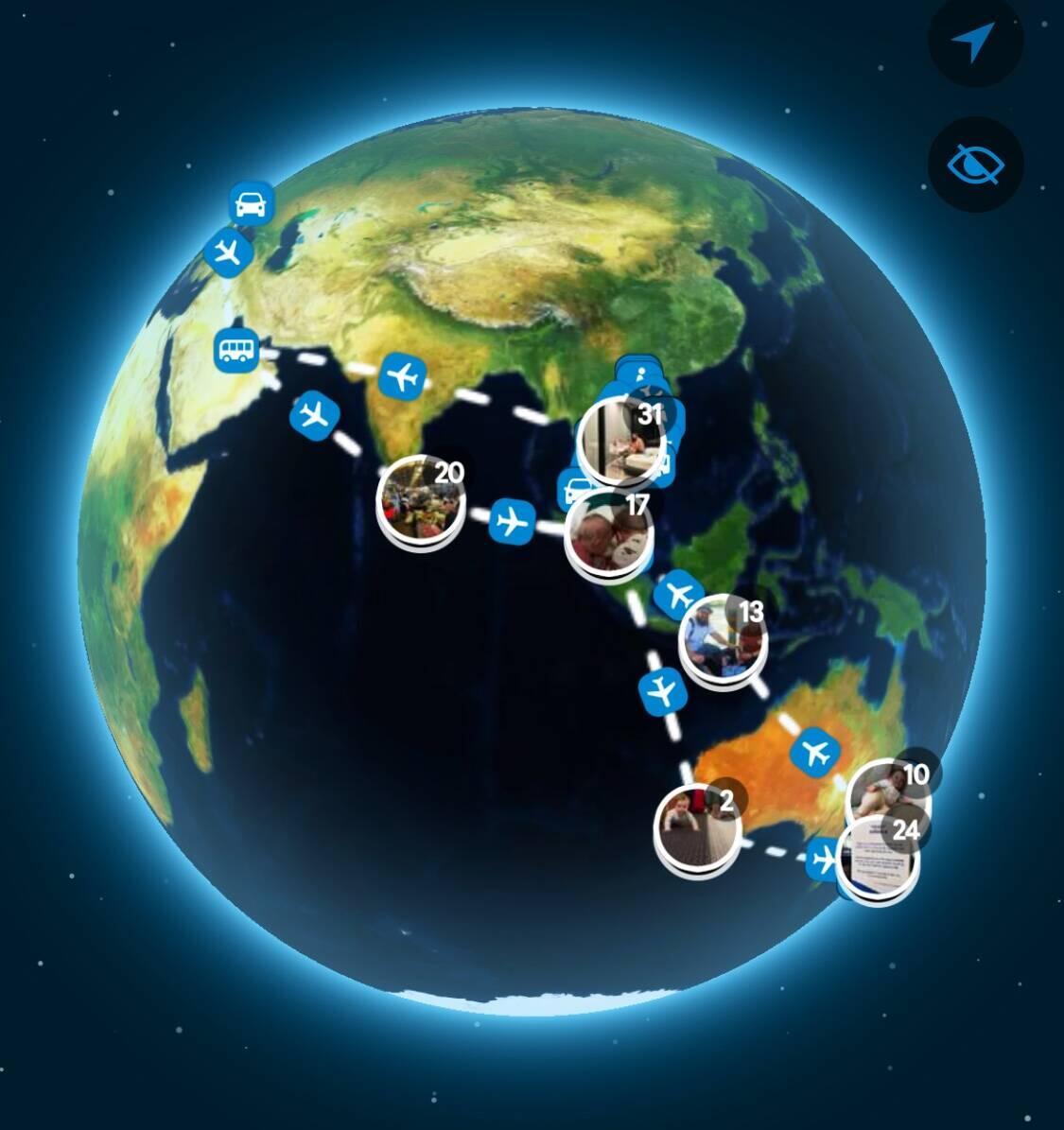Select the photo cluster marked 2
This screenshot has height=1130, width=1064.
pyautogui.click(x=698, y=829)
